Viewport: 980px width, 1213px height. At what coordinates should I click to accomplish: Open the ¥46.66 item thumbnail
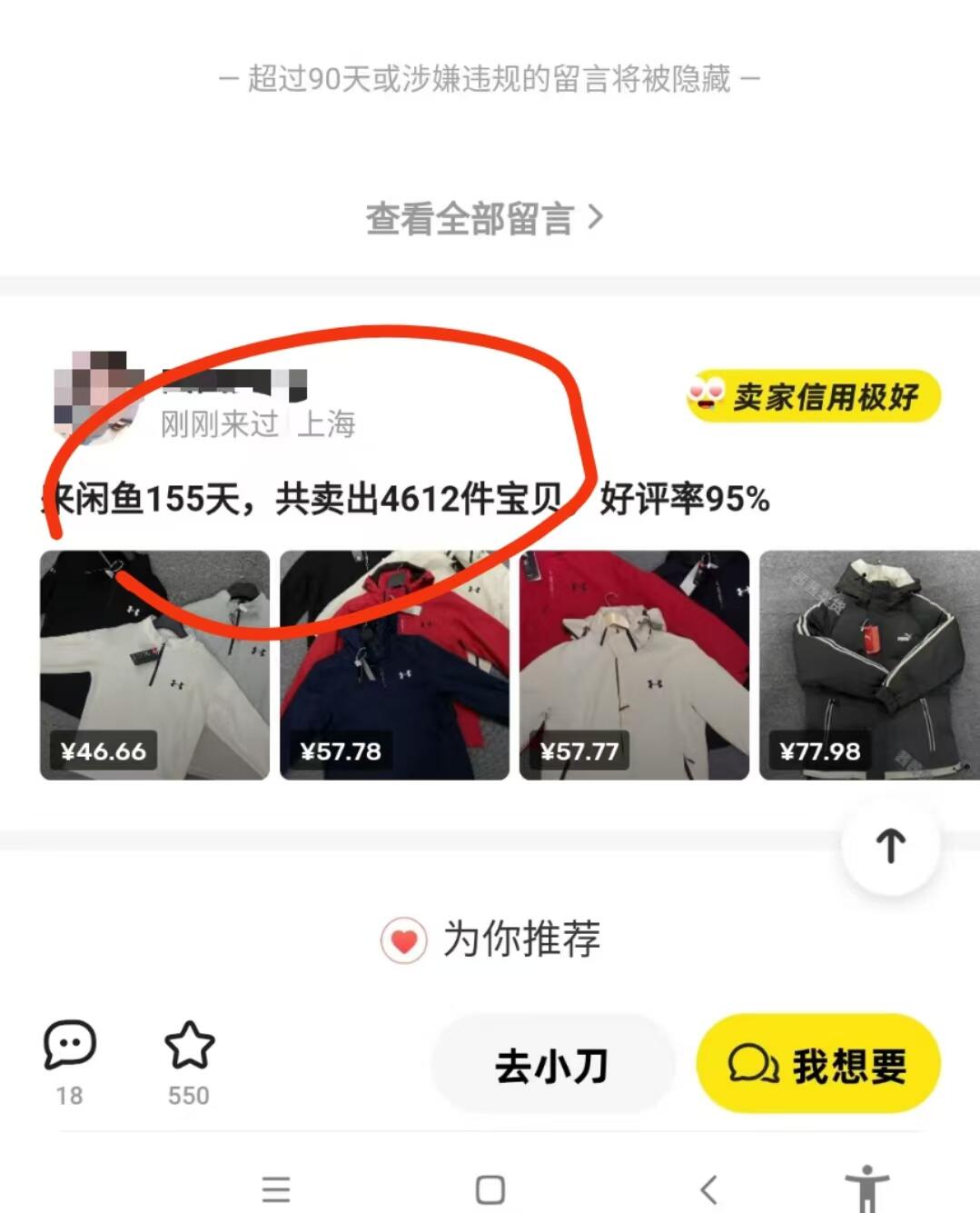point(154,664)
